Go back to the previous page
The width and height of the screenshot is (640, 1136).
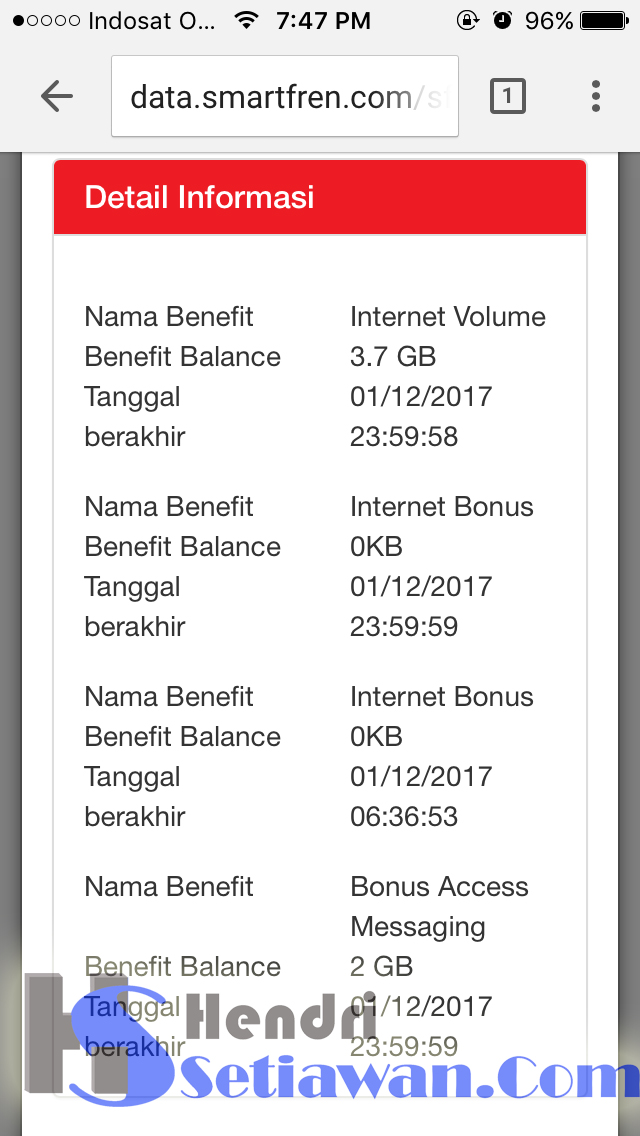point(57,96)
